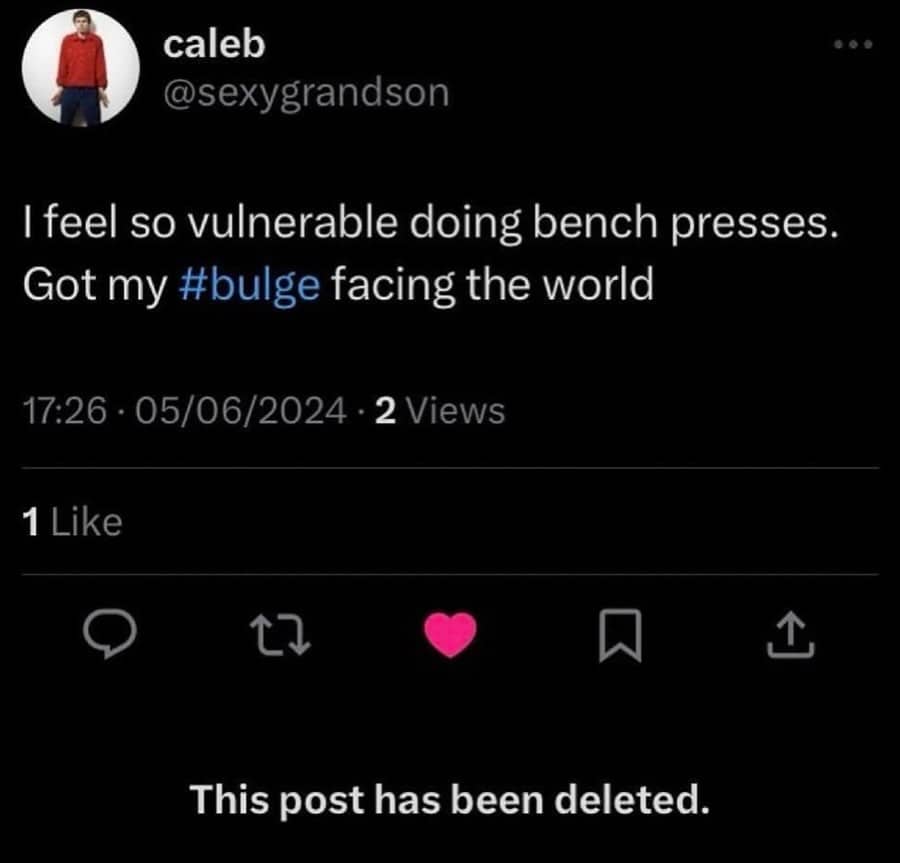Open the @sexygrandson profile handle
Viewport: 900px width, 863px height.
pyautogui.click(x=306, y=93)
